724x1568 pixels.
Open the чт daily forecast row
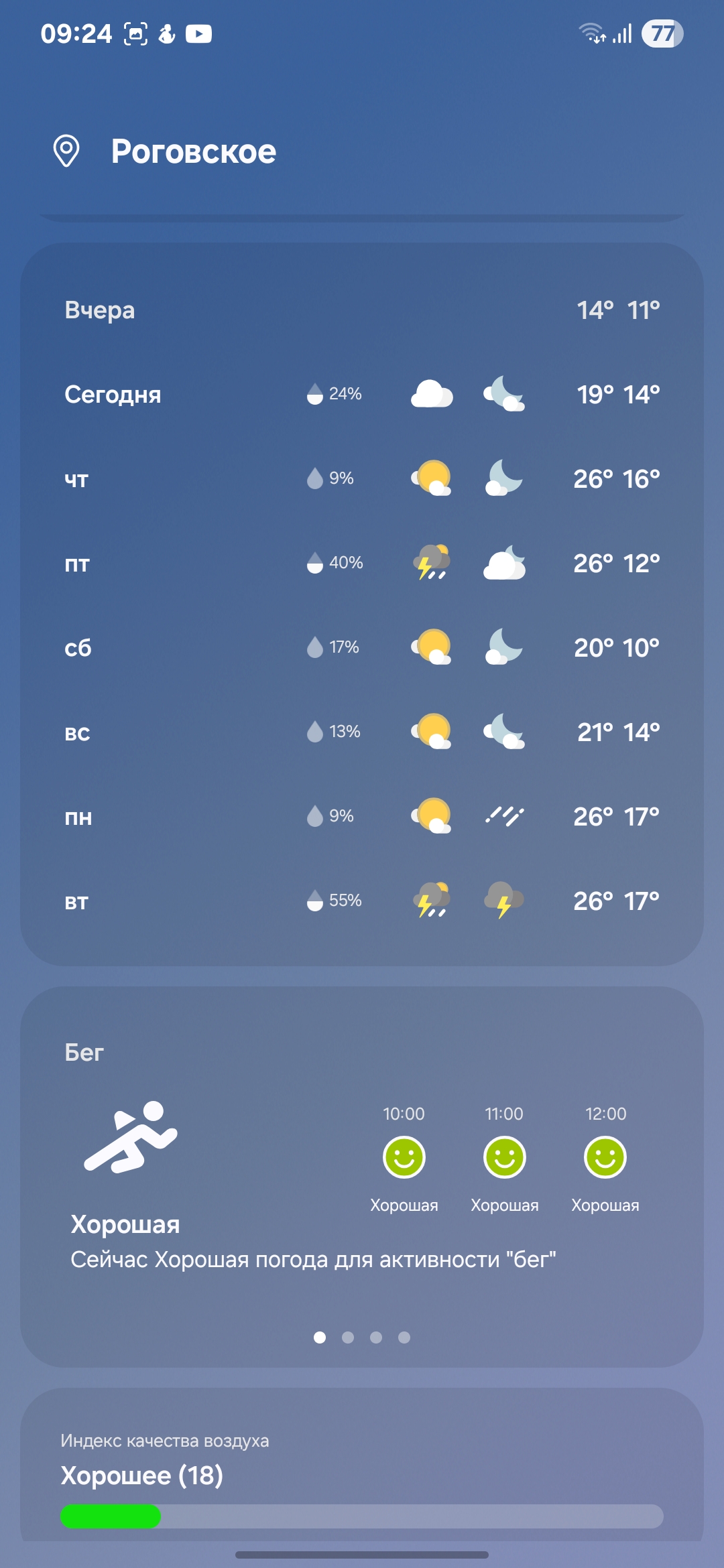pos(362,479)
